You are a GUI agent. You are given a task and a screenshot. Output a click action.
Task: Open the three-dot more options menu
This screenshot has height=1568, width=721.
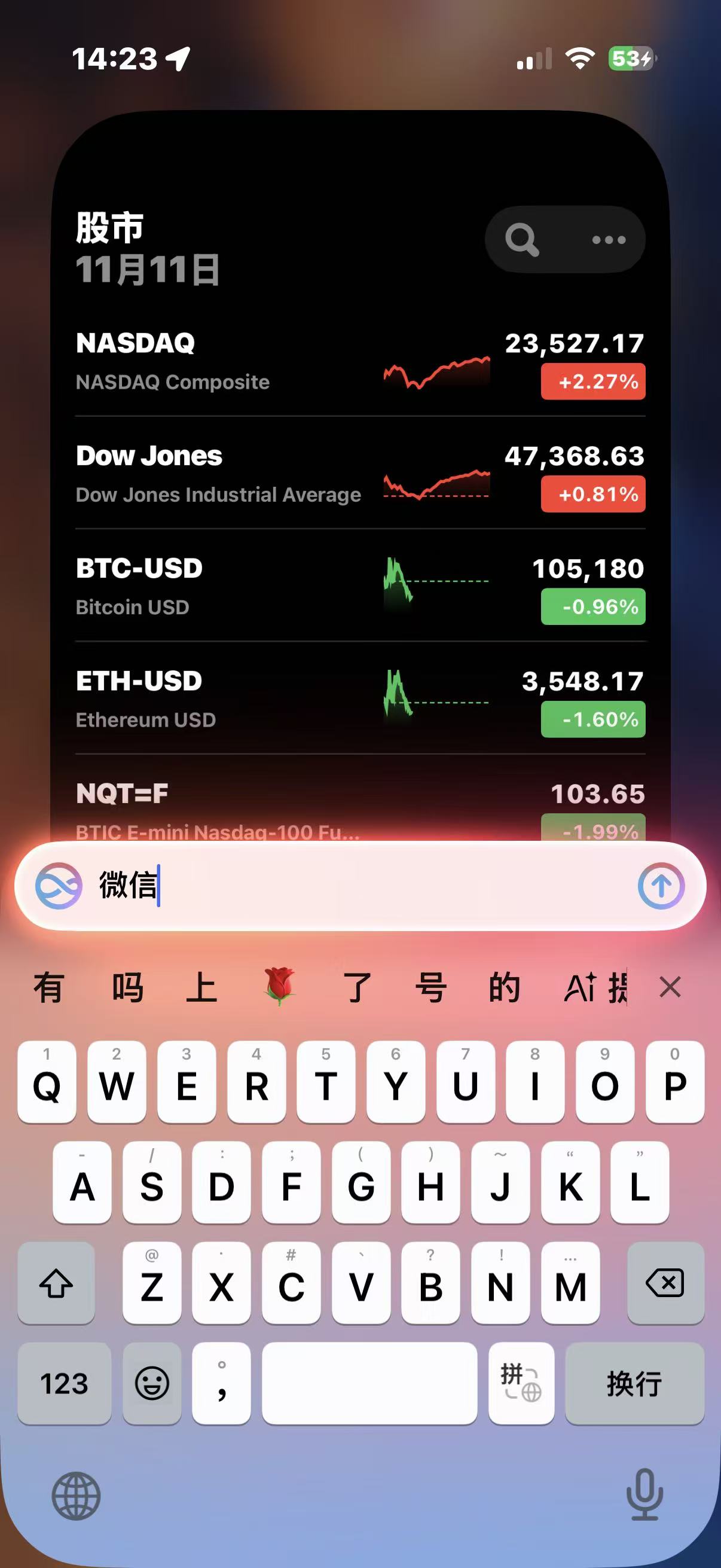coord(609,240)
